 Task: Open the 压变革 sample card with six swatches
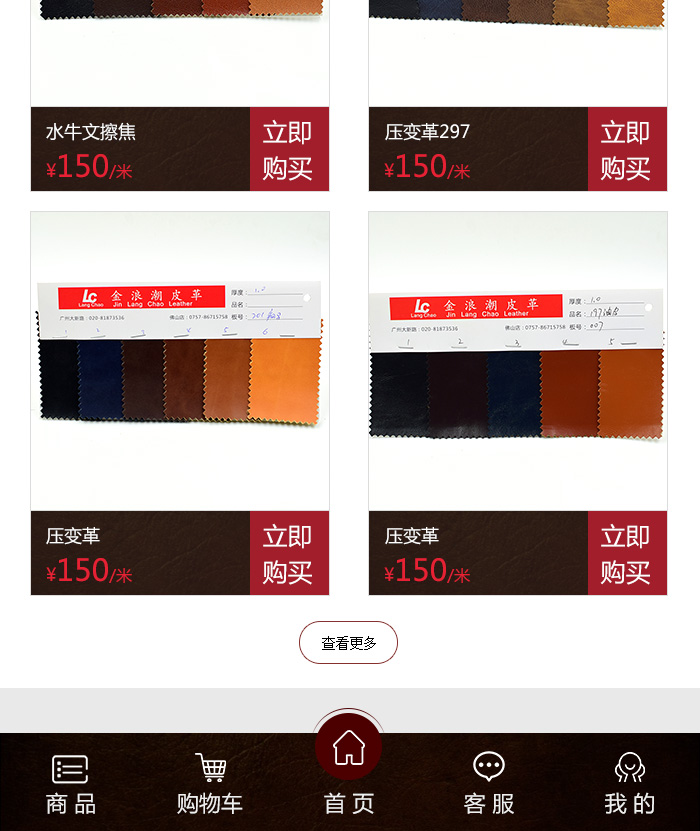coord(180,362)
